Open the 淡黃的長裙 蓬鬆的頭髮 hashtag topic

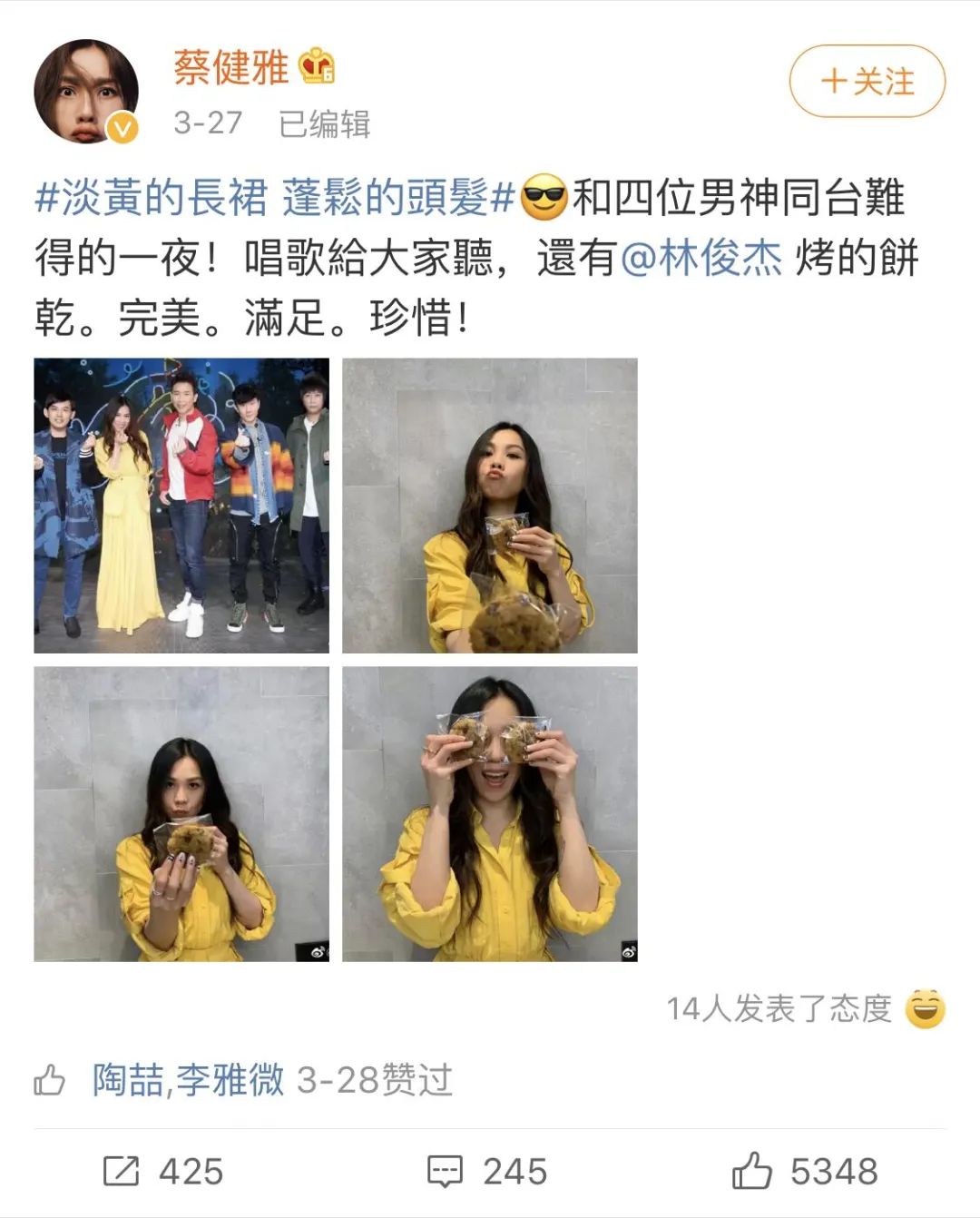(274, 198)
